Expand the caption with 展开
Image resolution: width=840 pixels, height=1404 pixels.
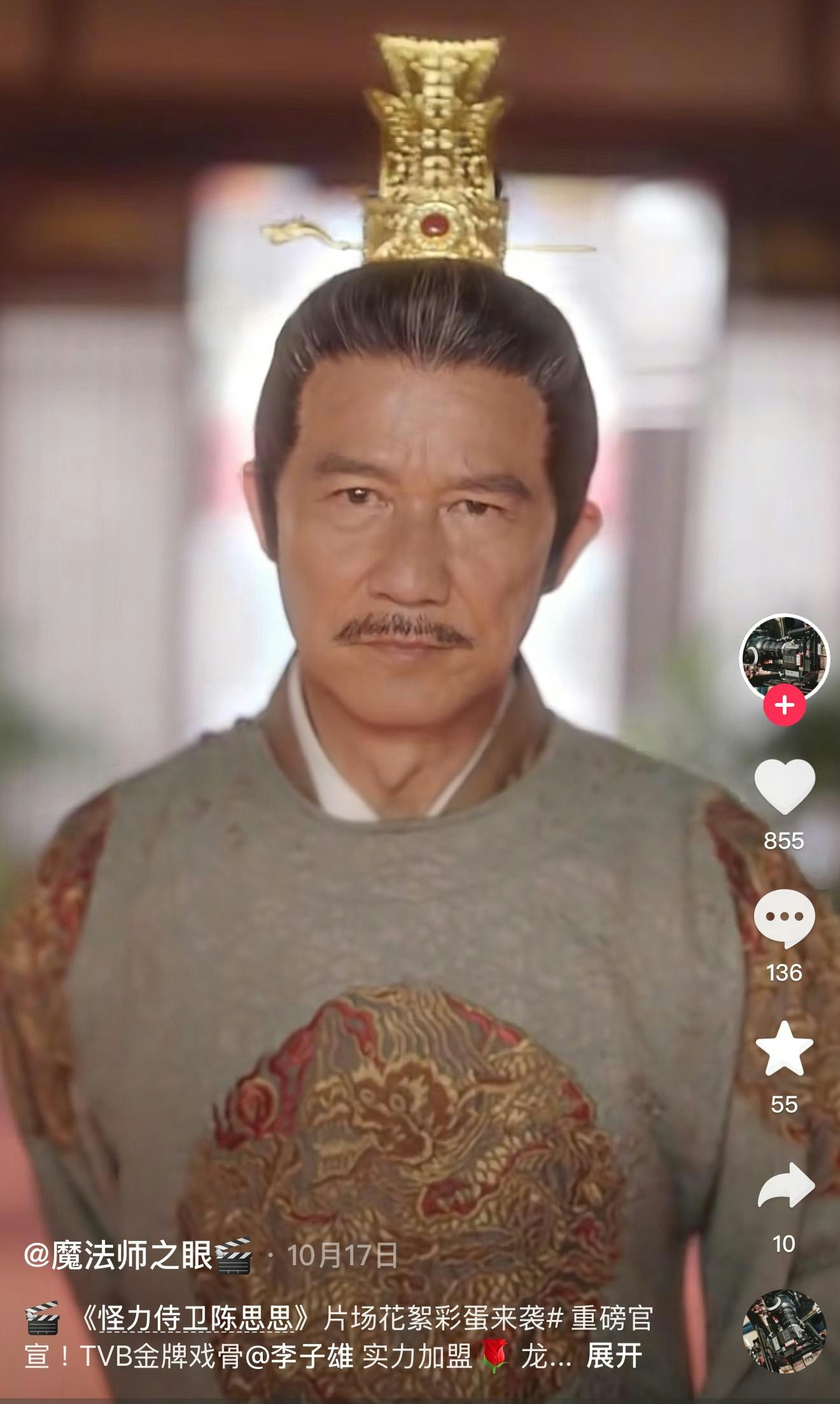(613, 1356)
